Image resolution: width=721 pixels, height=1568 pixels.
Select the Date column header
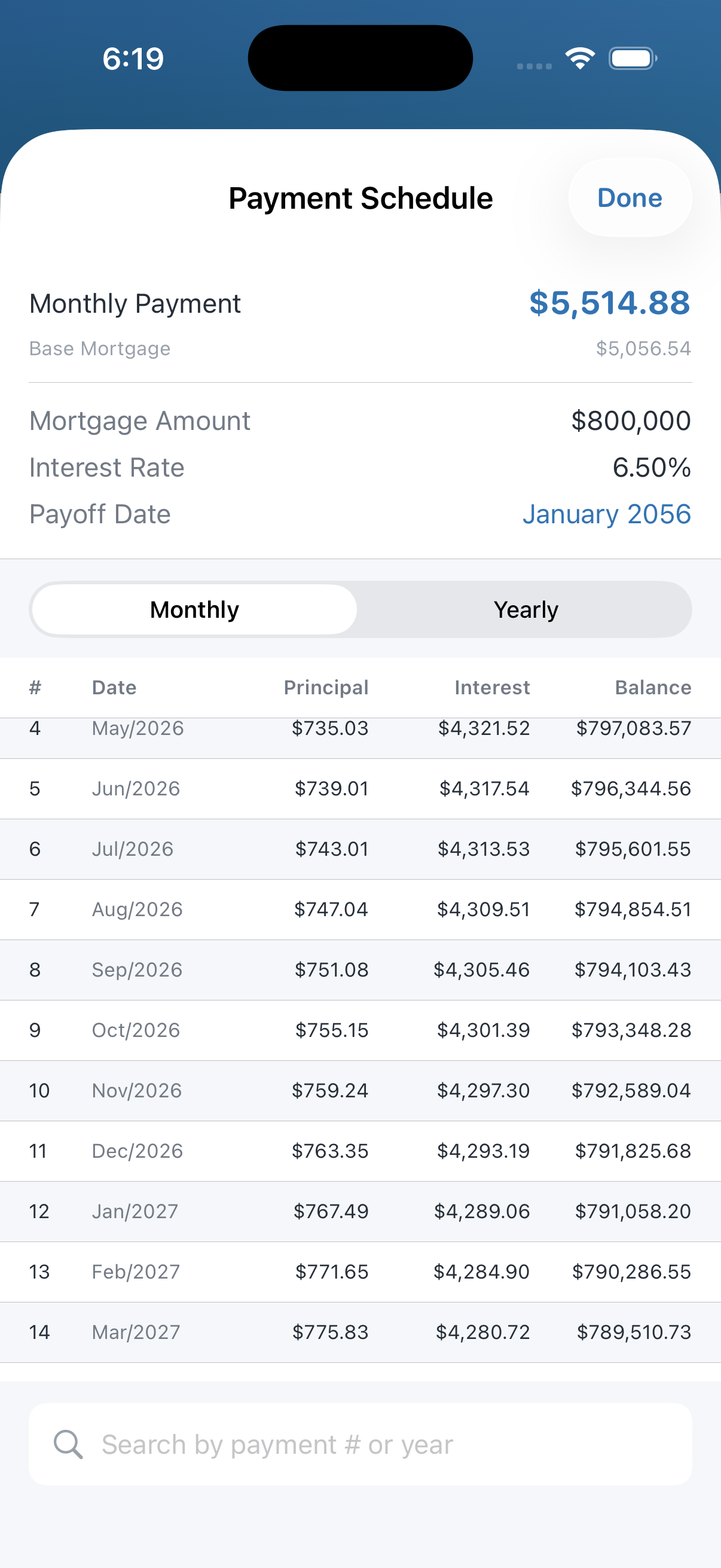pos(114,687)
